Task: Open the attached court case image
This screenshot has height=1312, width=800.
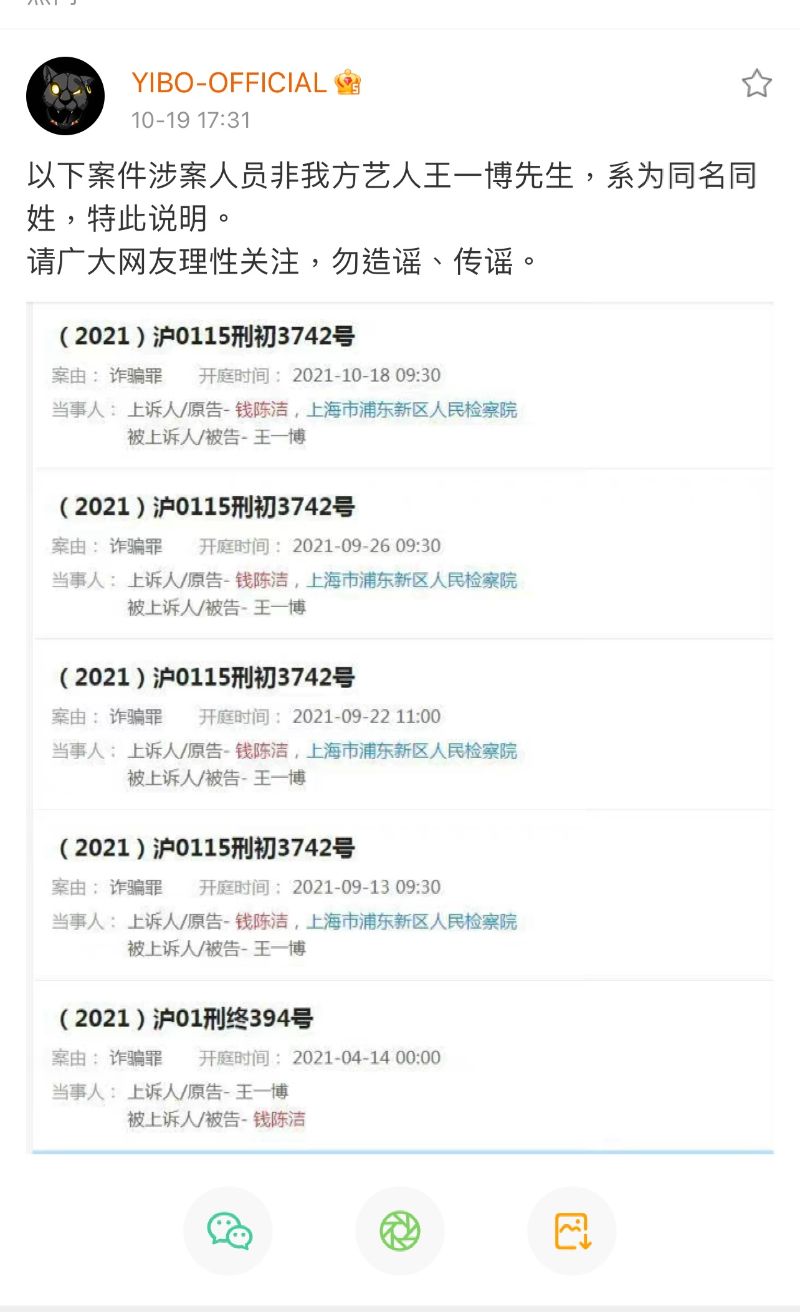Action: tap(400, 727)
